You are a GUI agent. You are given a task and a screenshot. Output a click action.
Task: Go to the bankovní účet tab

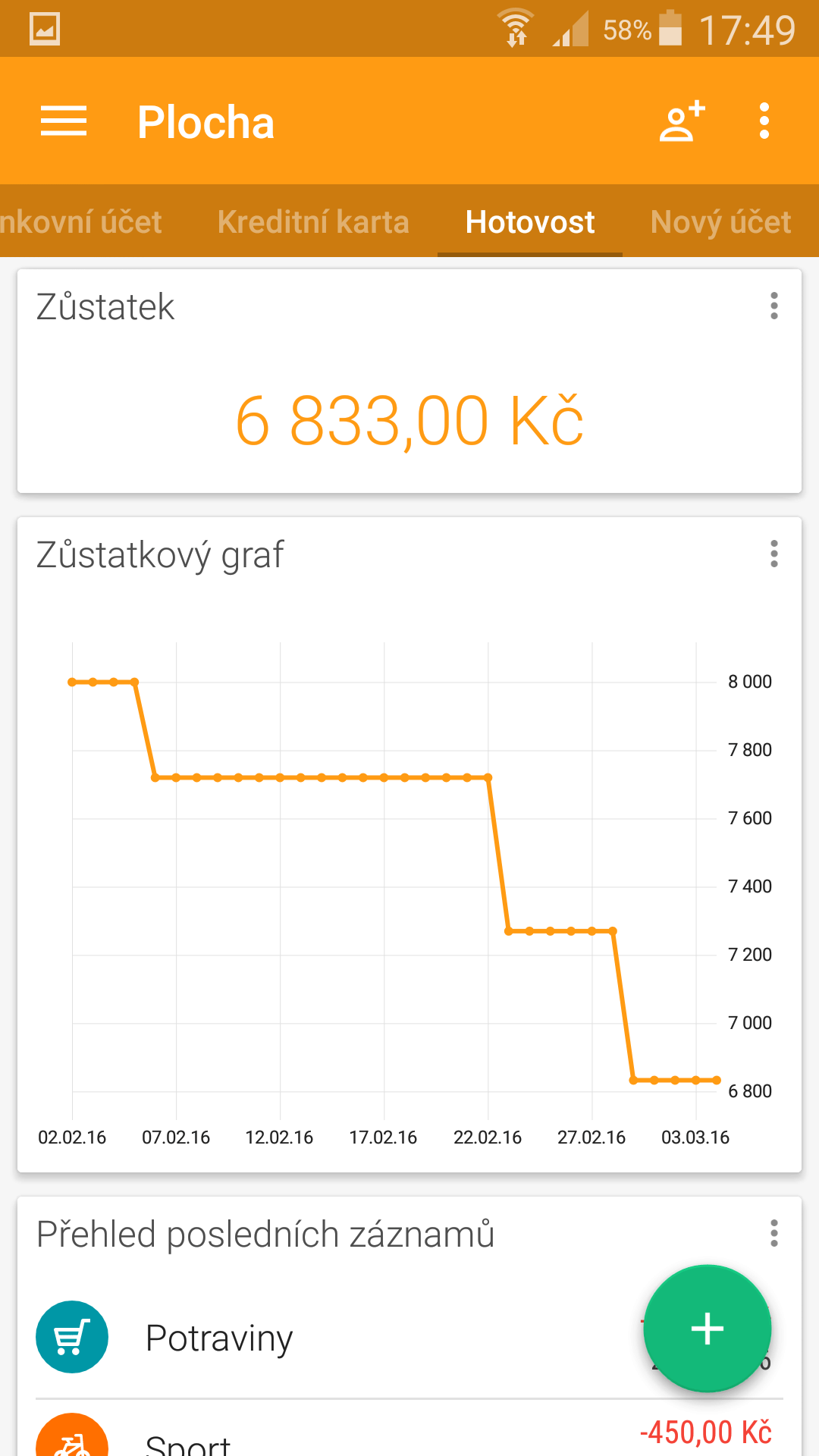[80, 222]
